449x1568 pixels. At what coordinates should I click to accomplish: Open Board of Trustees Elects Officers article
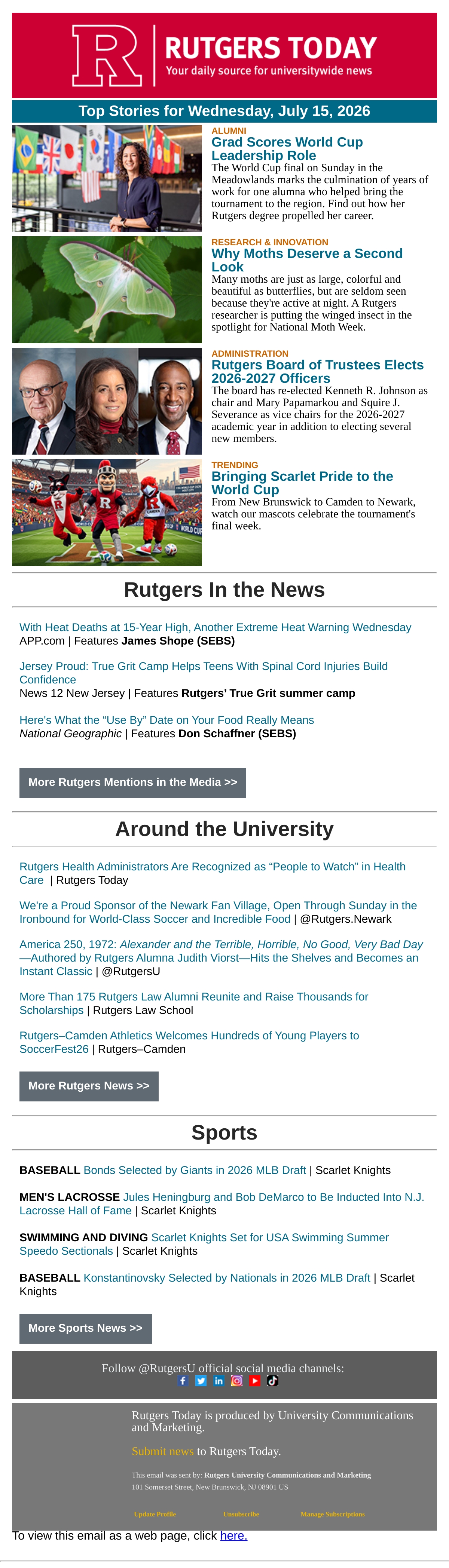click(x=317, y=371)
